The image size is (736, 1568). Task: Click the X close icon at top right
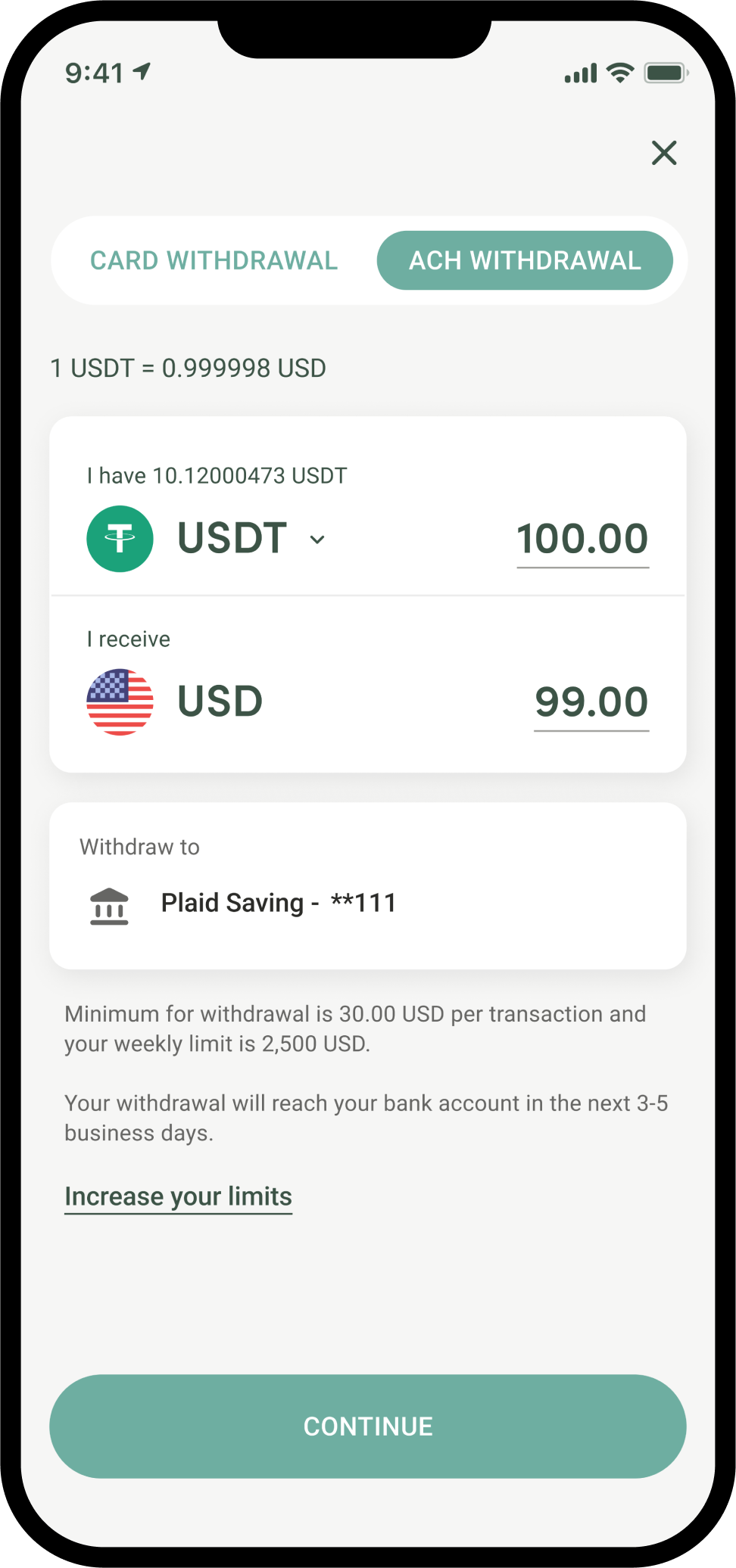[x=664, y=153]
